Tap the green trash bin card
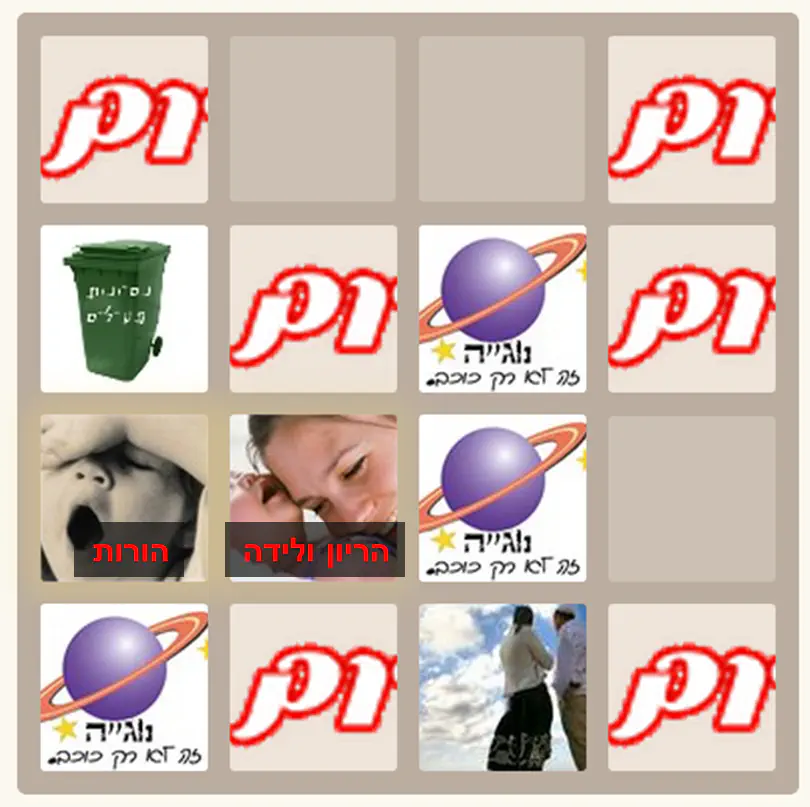The image size is (810, 807). (124, 308)
